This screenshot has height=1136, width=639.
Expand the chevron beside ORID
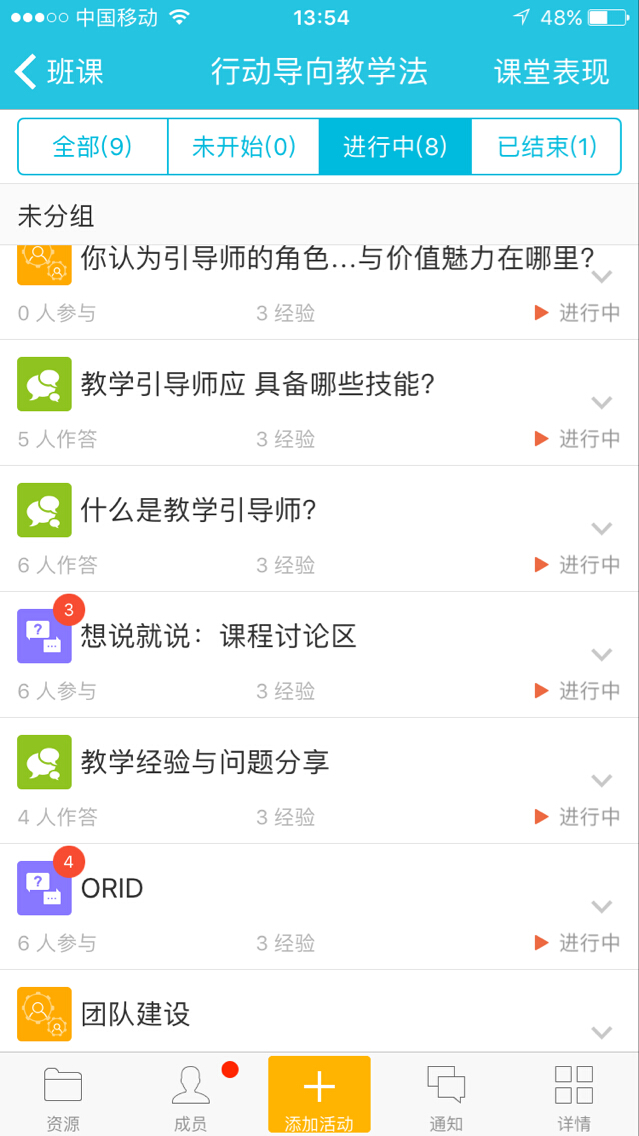pyautogui.click(x=602, y=906)
